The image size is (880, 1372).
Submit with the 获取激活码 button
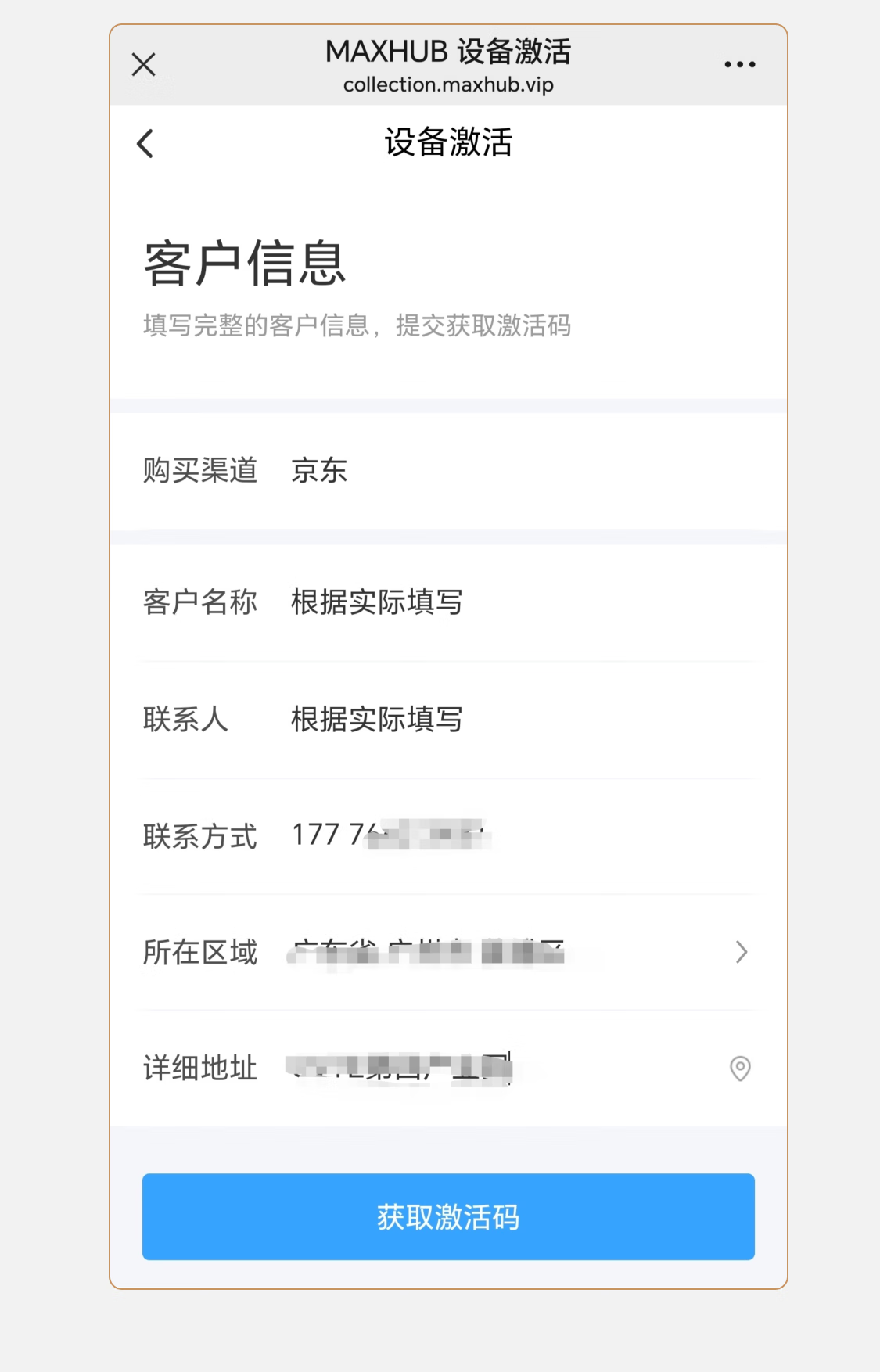pos(448,1216)
